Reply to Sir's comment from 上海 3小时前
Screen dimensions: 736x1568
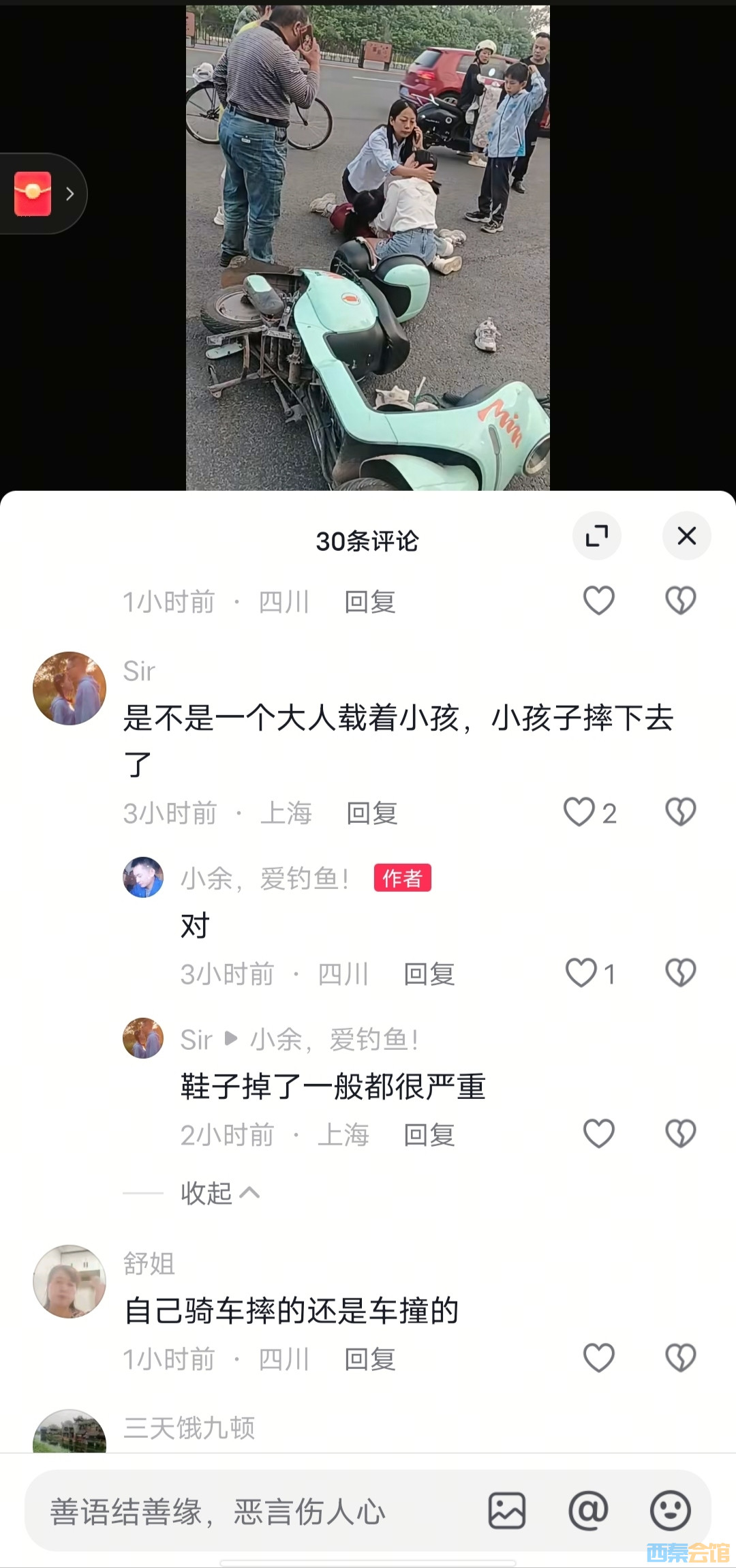[x=371, y=813]
